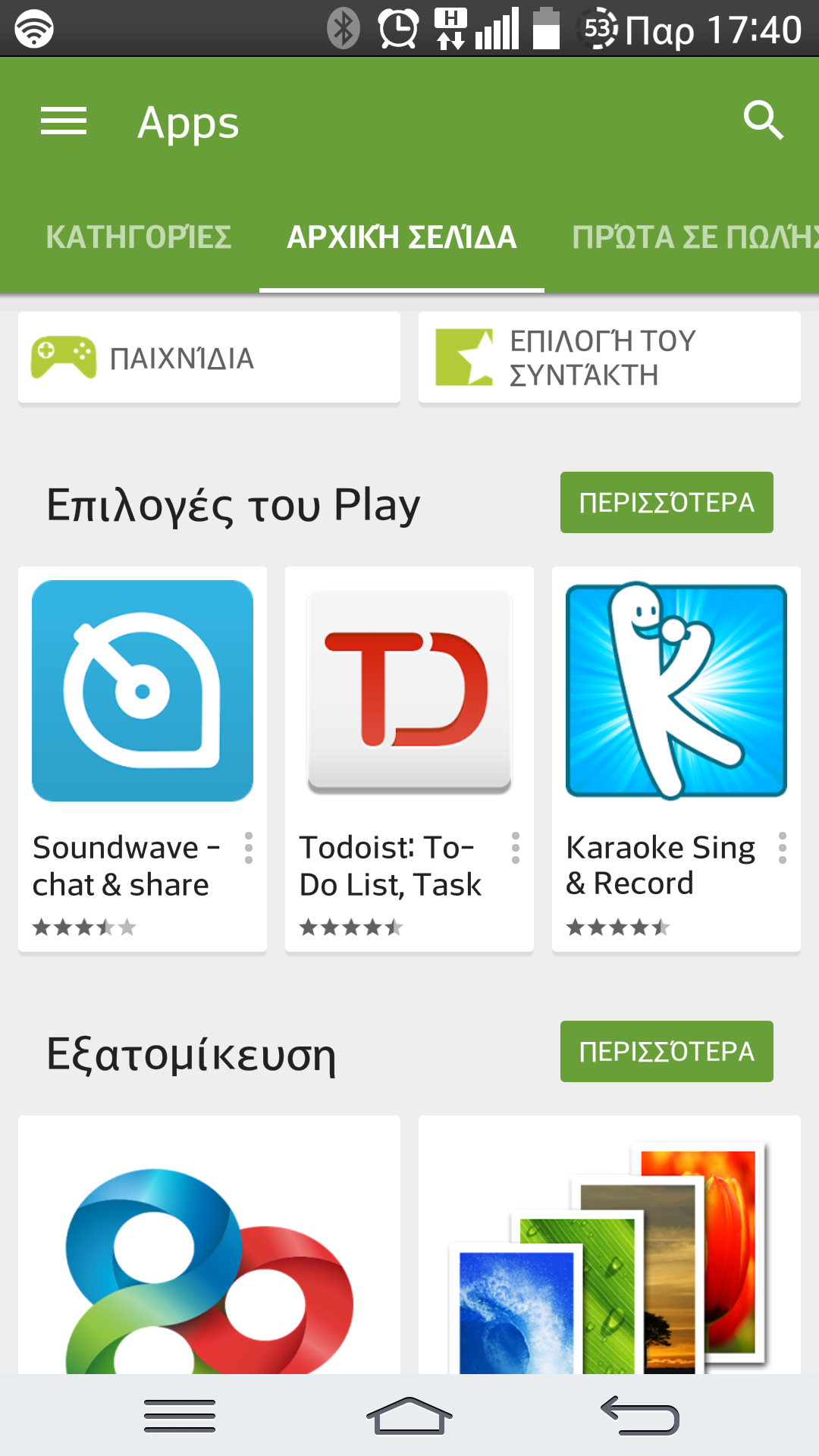Open overflow menu on Karaoke card
This screenshot has height=1456, width=819.
click(x=783, y=848)
